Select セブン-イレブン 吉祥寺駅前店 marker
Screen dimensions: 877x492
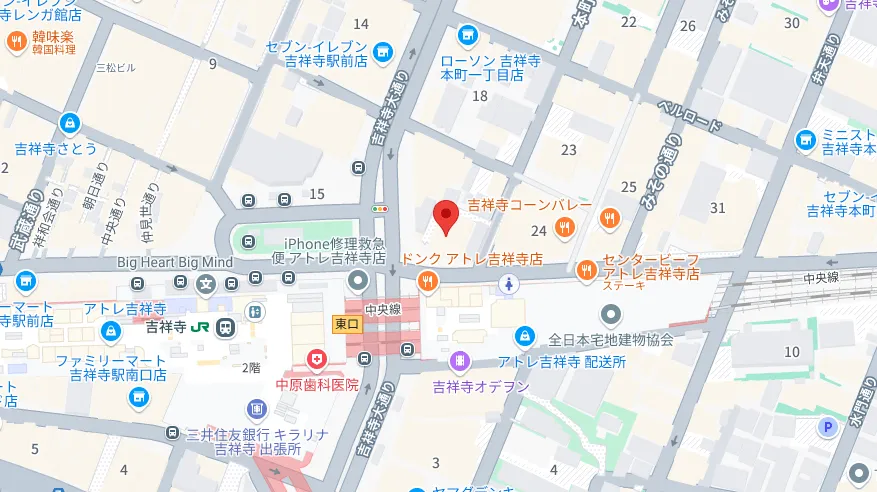tap(380, 49)
